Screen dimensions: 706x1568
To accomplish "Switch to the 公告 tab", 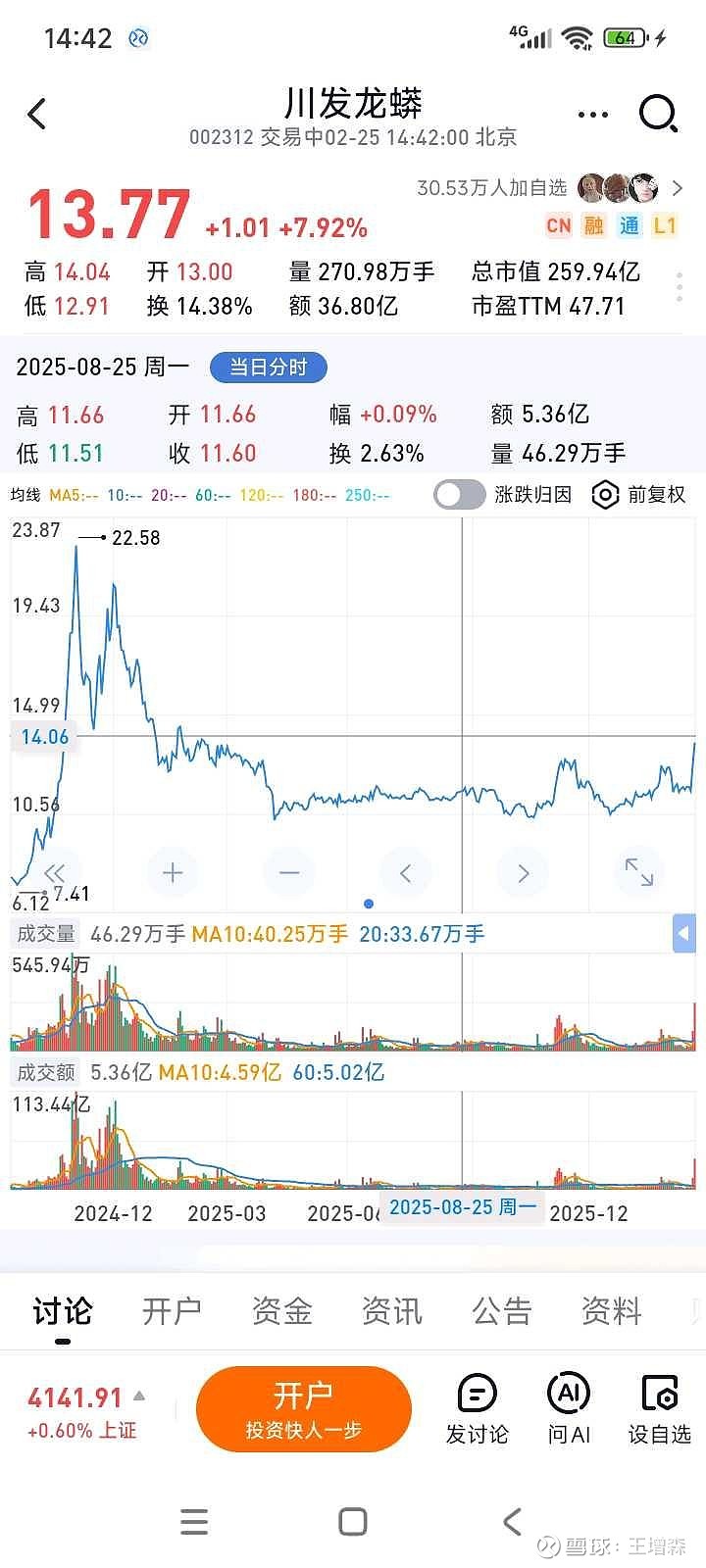I will click(501, 1311).
